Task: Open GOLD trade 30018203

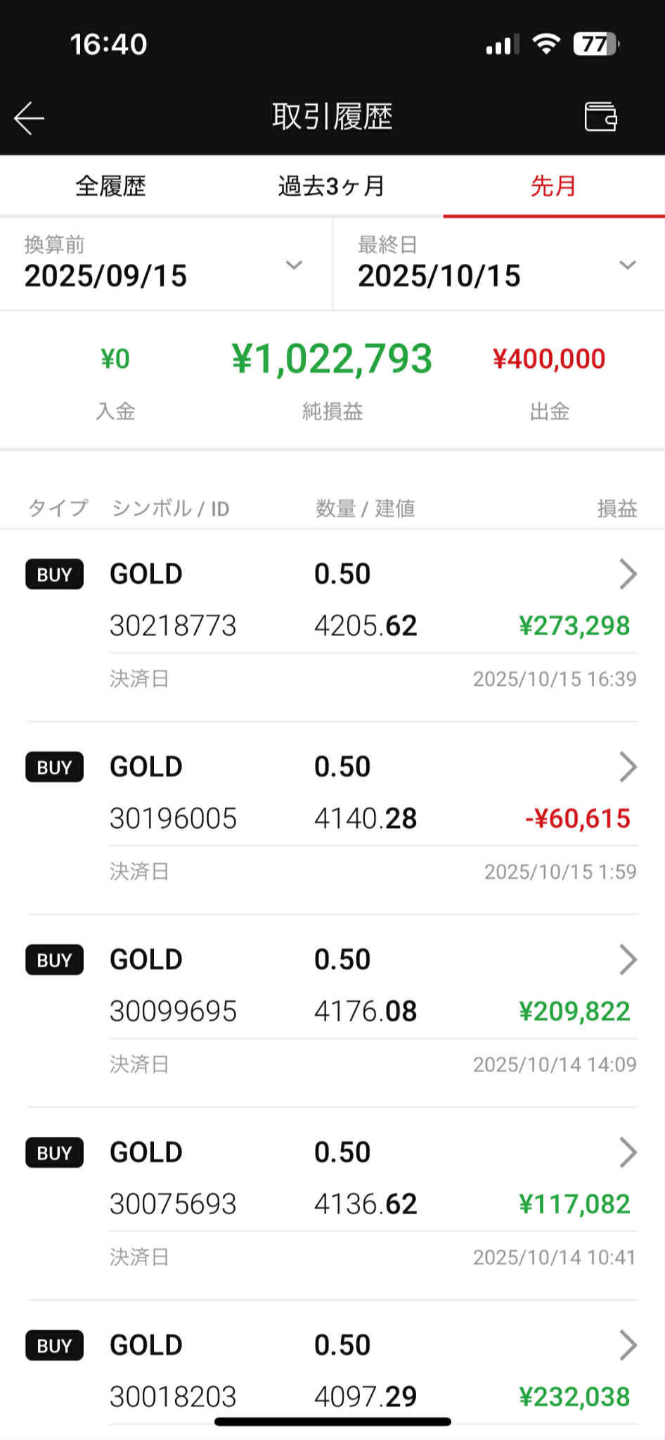Action: point(627,1346)
